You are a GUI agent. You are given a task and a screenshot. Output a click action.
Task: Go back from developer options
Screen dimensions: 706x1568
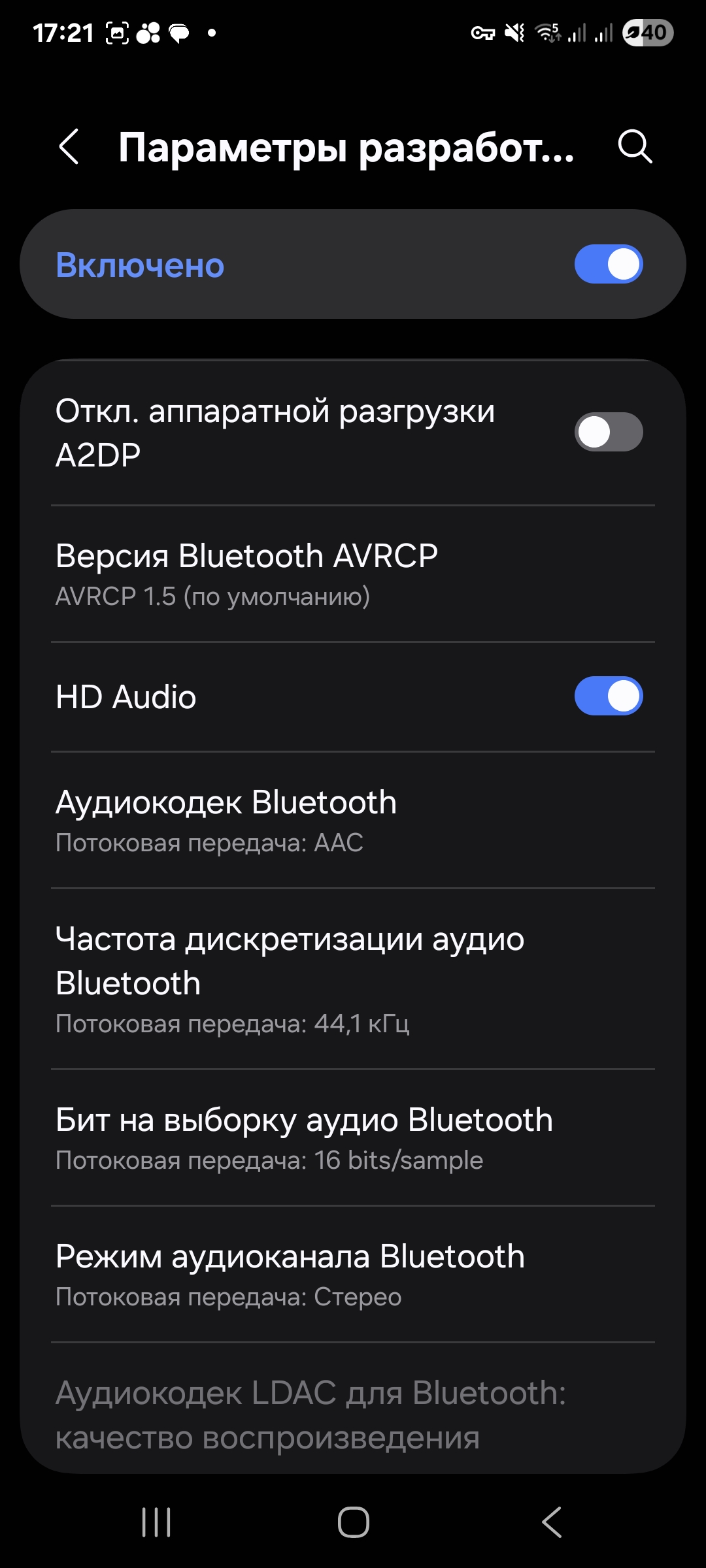tap(69, 146)
